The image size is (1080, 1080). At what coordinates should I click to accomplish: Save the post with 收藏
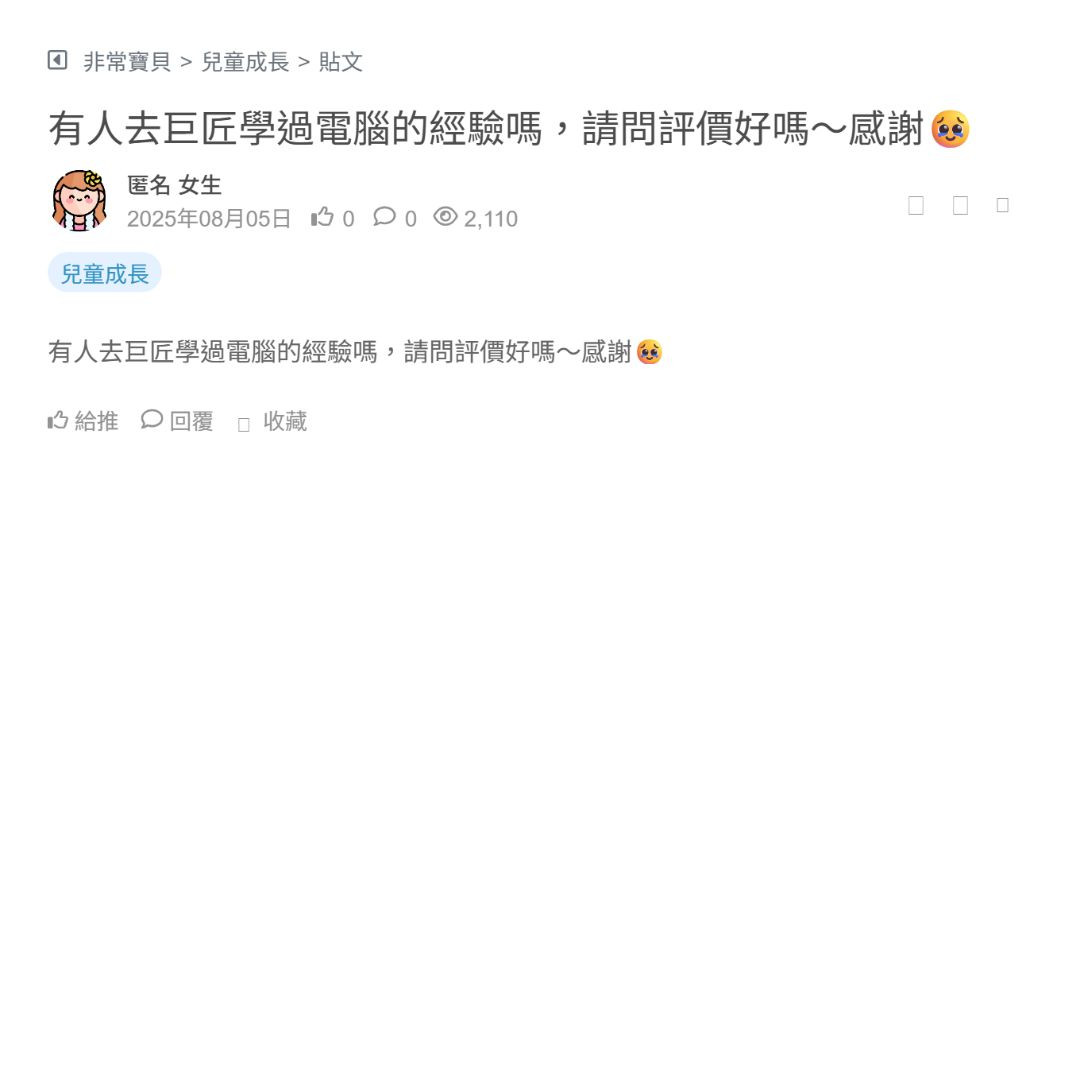[x=273, y=422]
